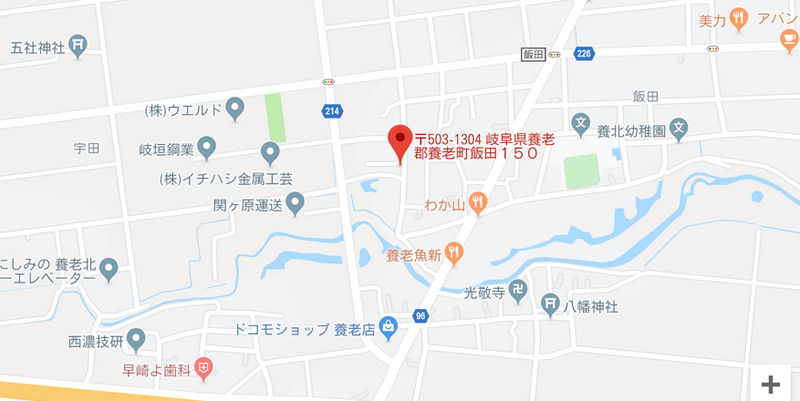Open the 養北幼稚園 school marker
The height and width of the screenshot is (401, 800).
[x=679, y=127]
